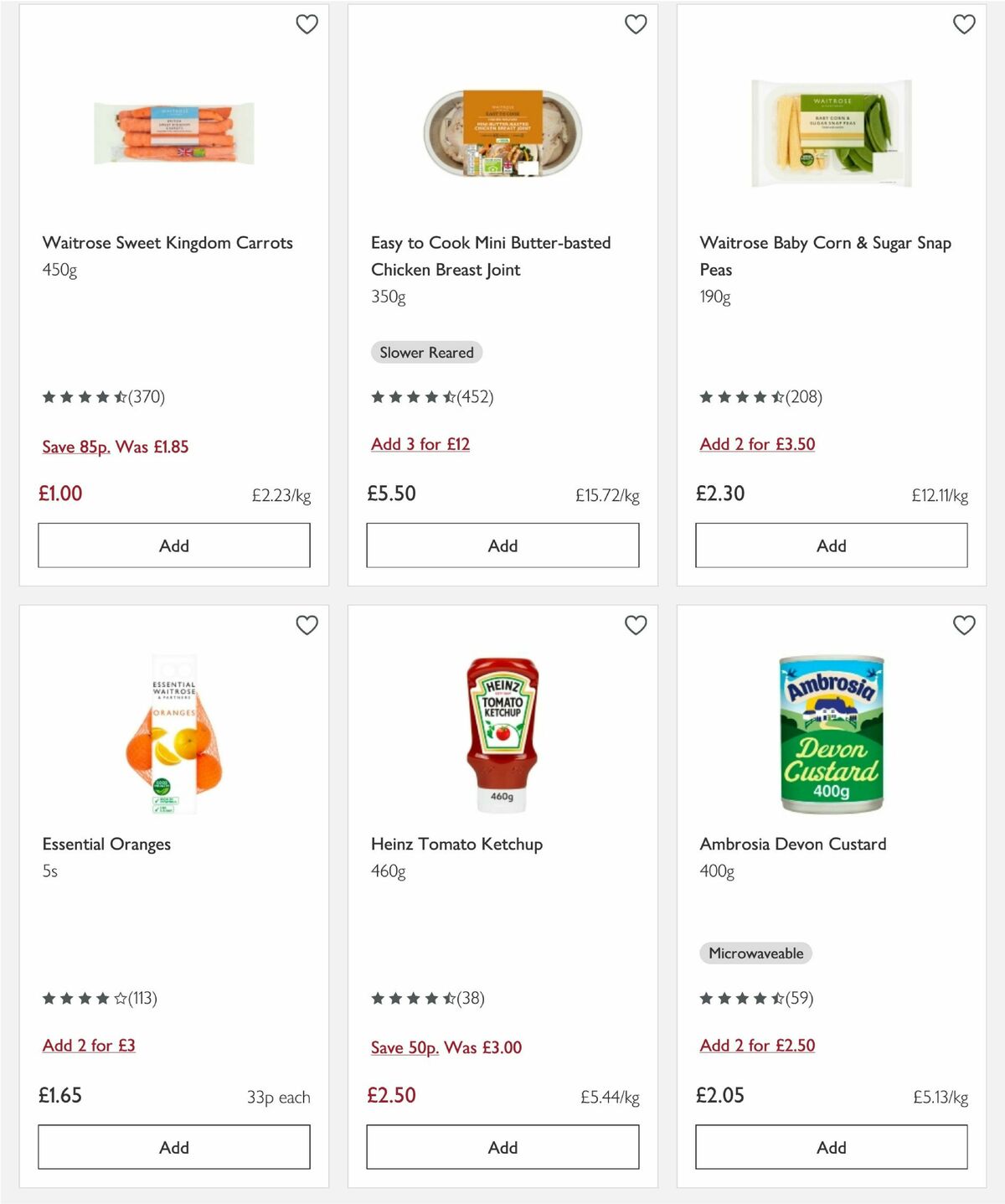The image size is (1005, 1204).
Task: Favourite the Essential Oranges
Action: point(307,626)
